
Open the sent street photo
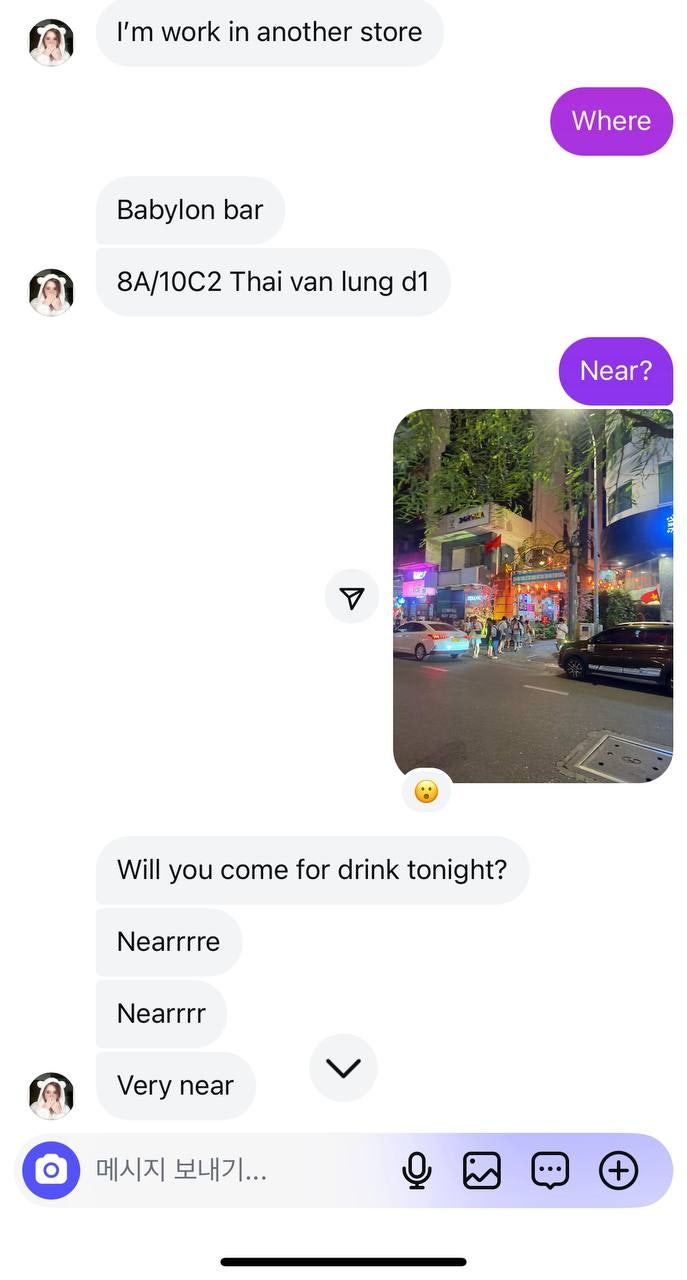[x=532, y=595]
